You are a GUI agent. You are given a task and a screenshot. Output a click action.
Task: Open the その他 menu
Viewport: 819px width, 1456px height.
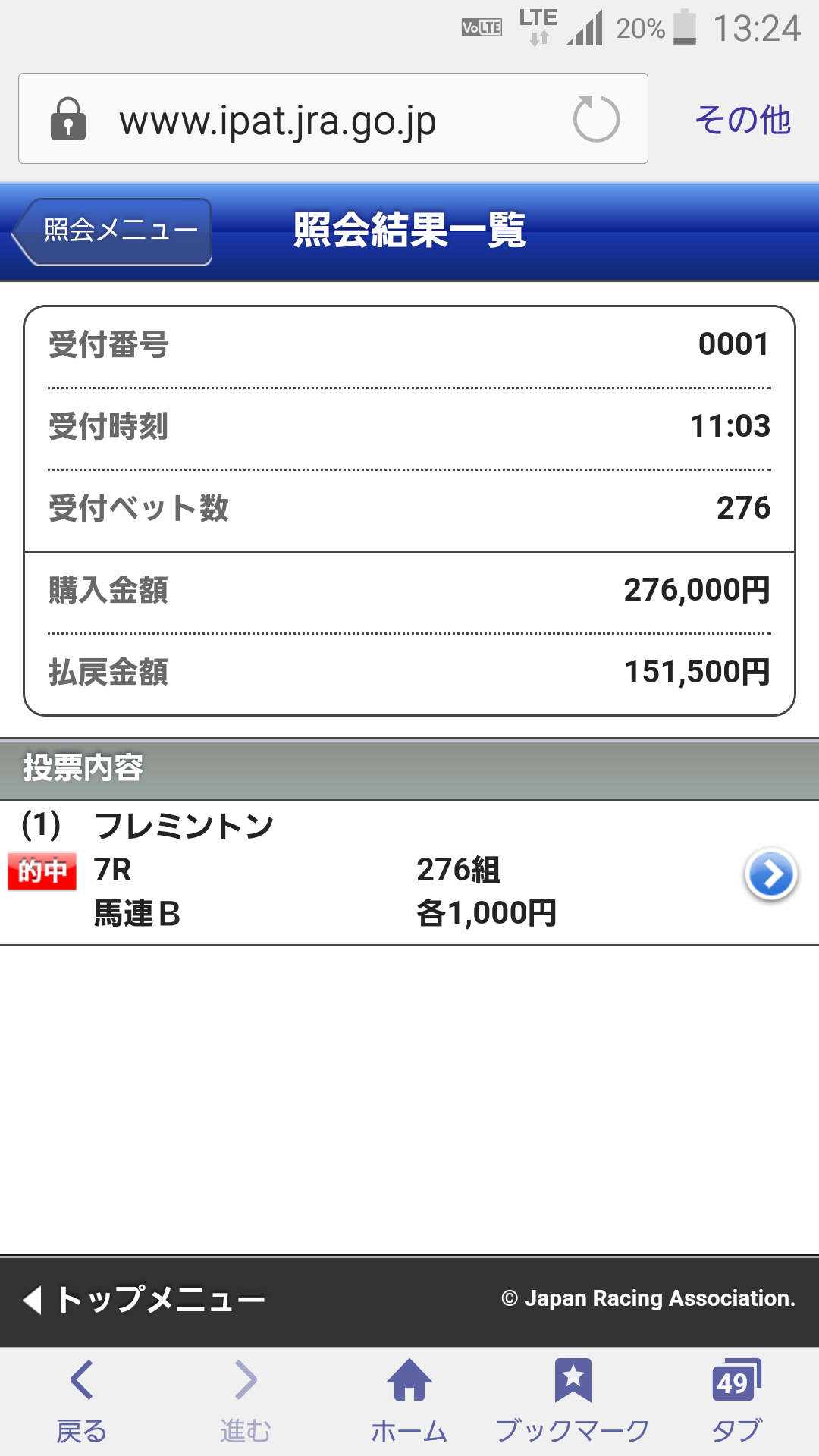click(742, 120)
